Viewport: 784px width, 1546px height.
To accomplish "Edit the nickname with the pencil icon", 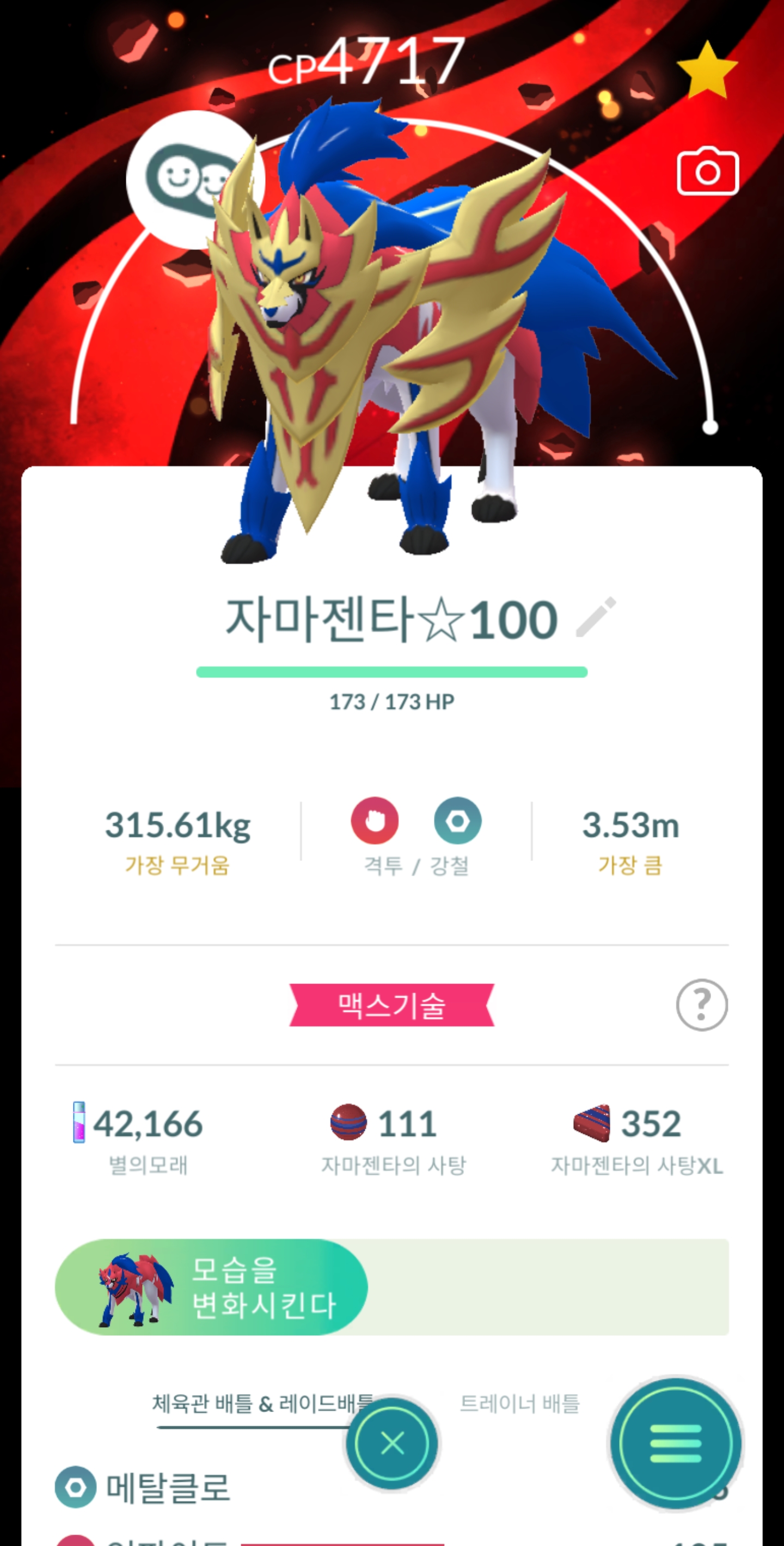I will (596, 617).
